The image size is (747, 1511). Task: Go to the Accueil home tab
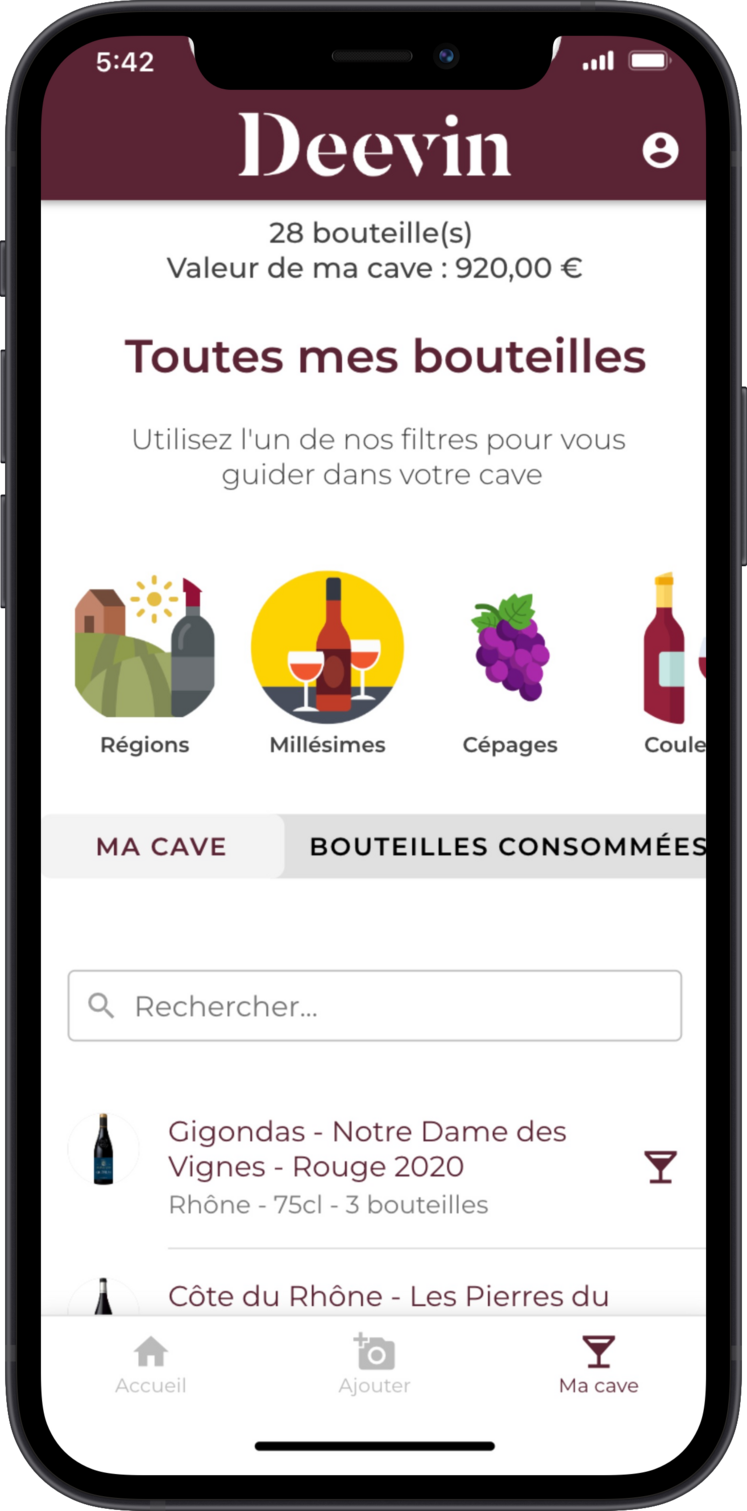(x=151, y=1365)
